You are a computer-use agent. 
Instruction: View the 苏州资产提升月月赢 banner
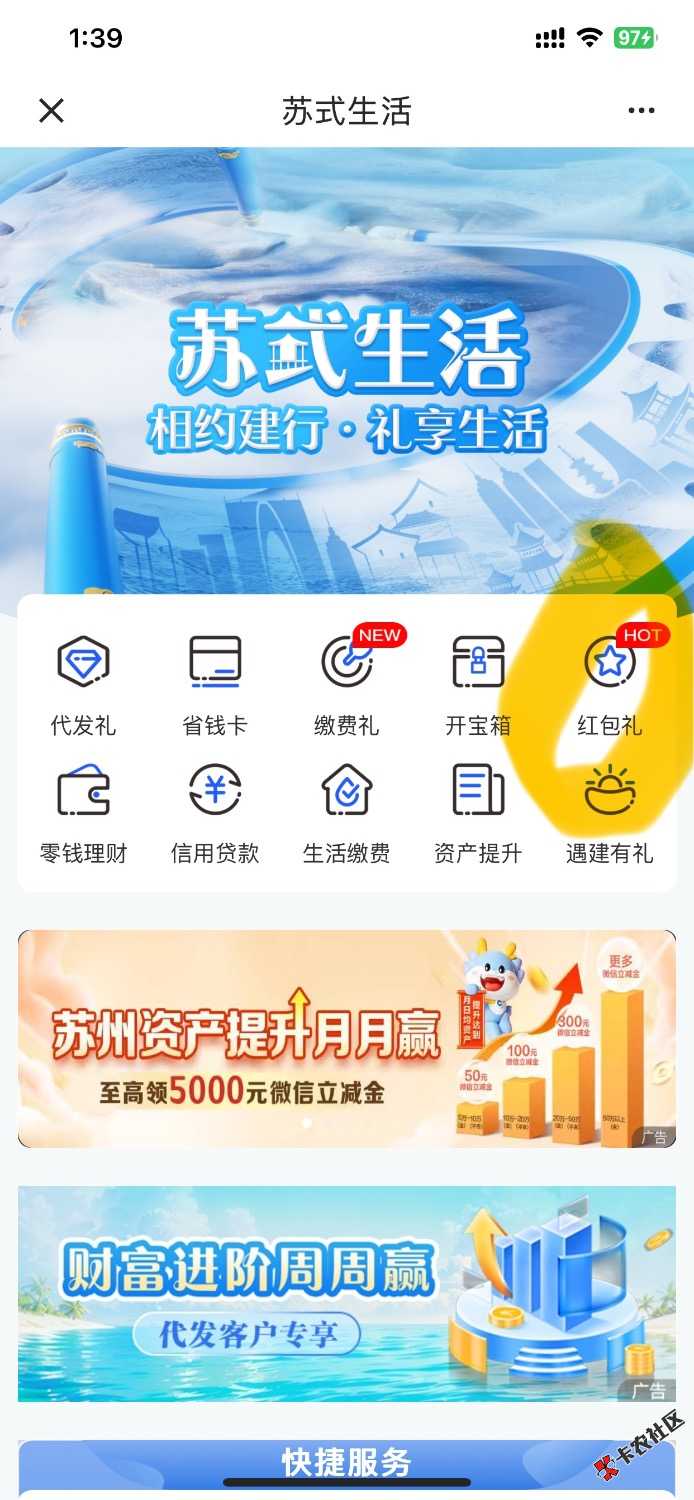(347, 1038)
